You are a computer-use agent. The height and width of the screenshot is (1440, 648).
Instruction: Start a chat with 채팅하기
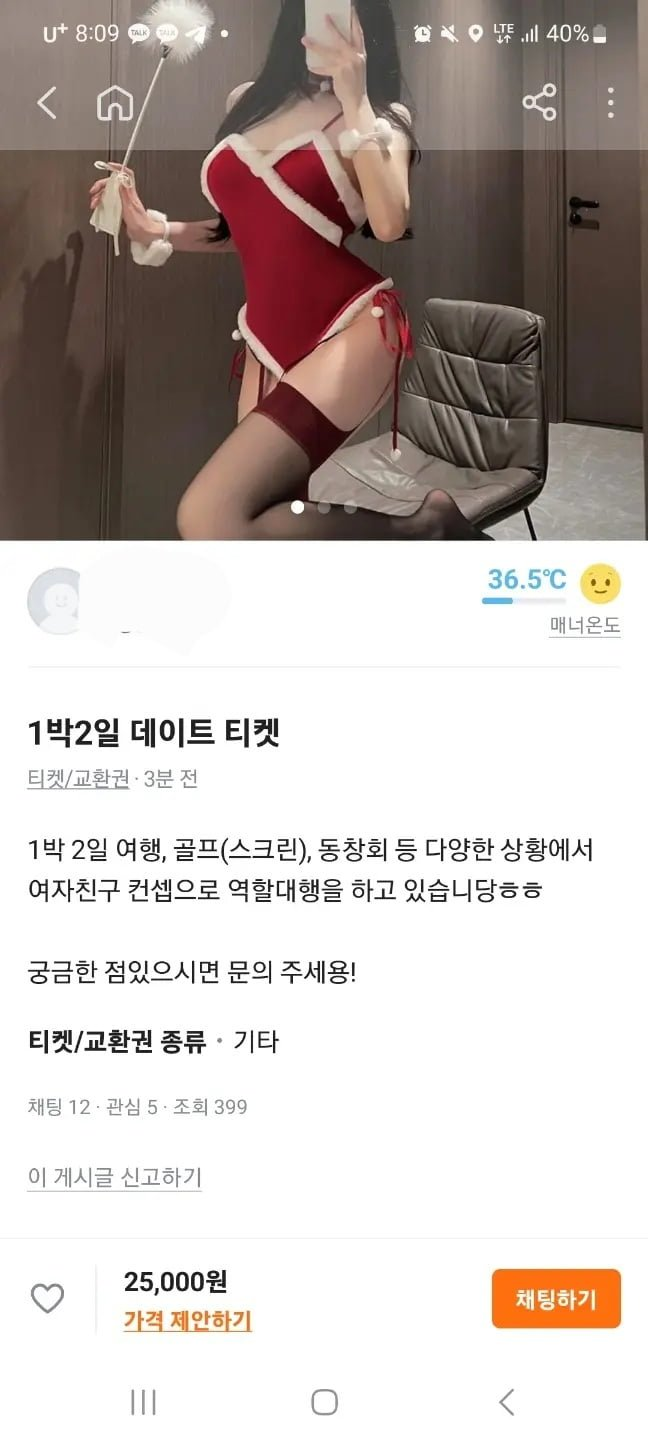(x=556, y=1299)
